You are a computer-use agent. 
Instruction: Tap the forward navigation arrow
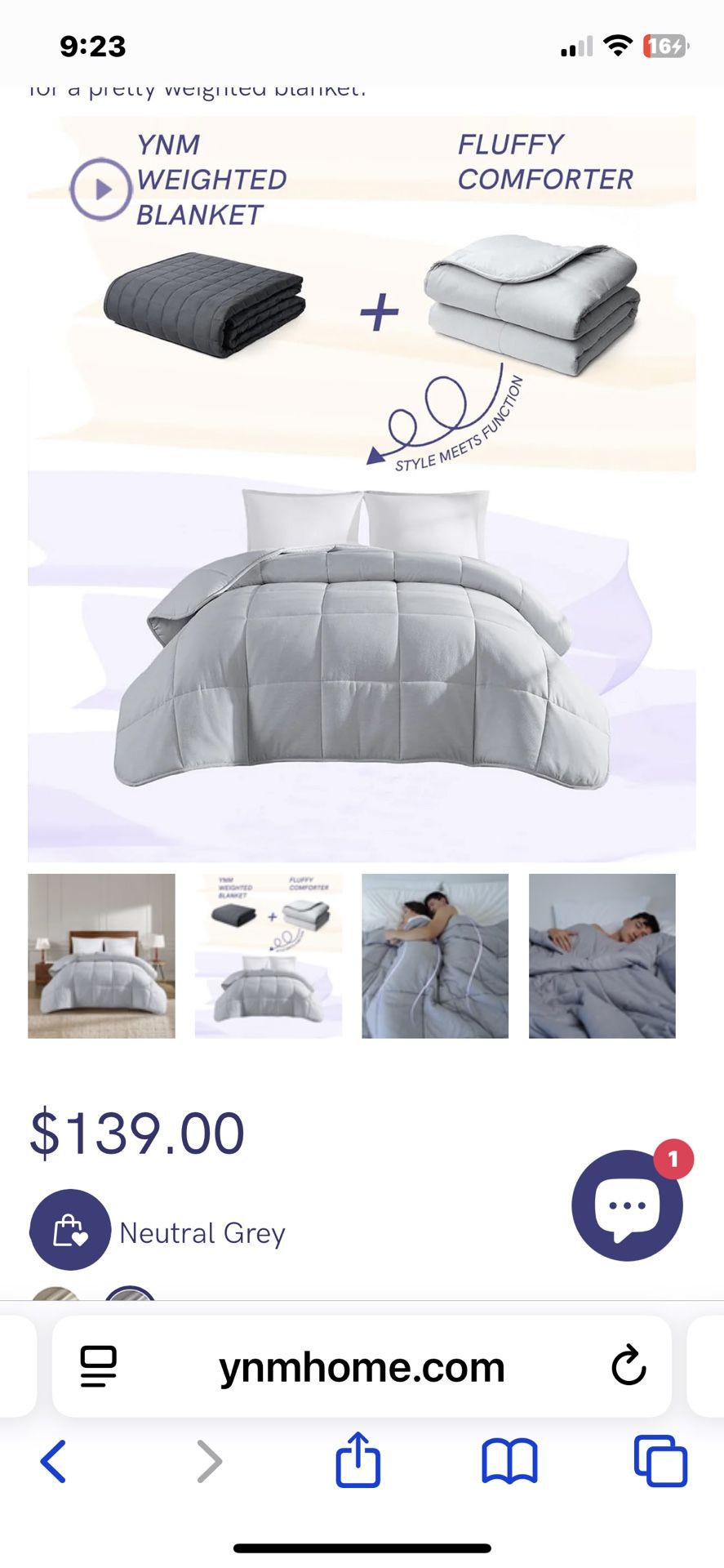[x=208, y=1462]
